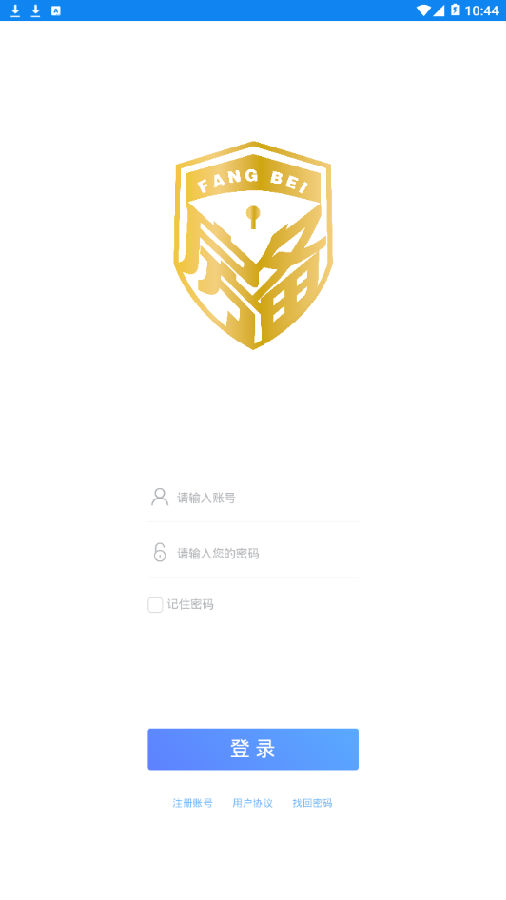This screenshot has height=900, width=506.
Task: View the 用户协议 user agreement
Action: (x=252, y=803)
